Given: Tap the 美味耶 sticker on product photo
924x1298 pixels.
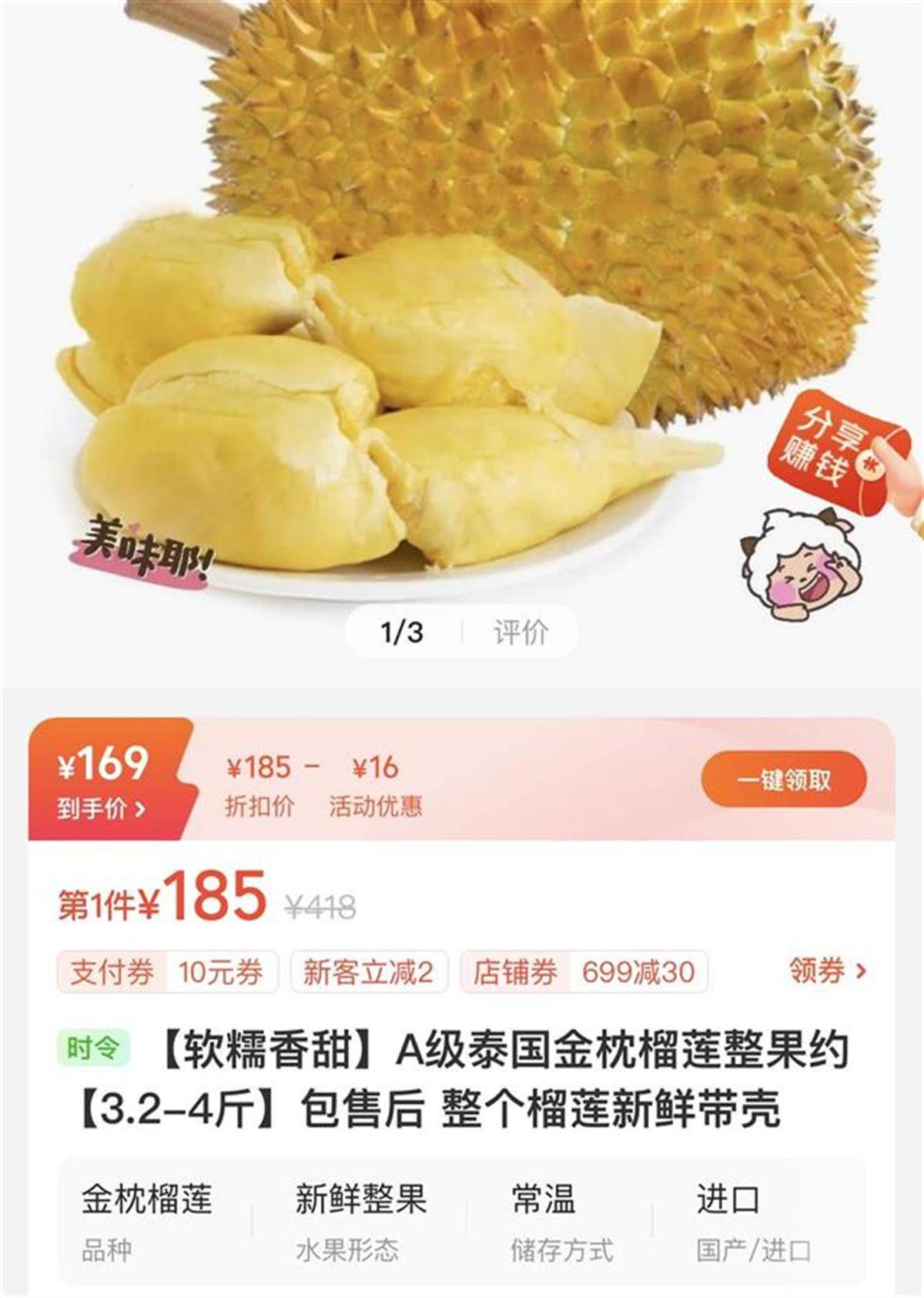Looking at the screenshot, I should tap(142, 547).
